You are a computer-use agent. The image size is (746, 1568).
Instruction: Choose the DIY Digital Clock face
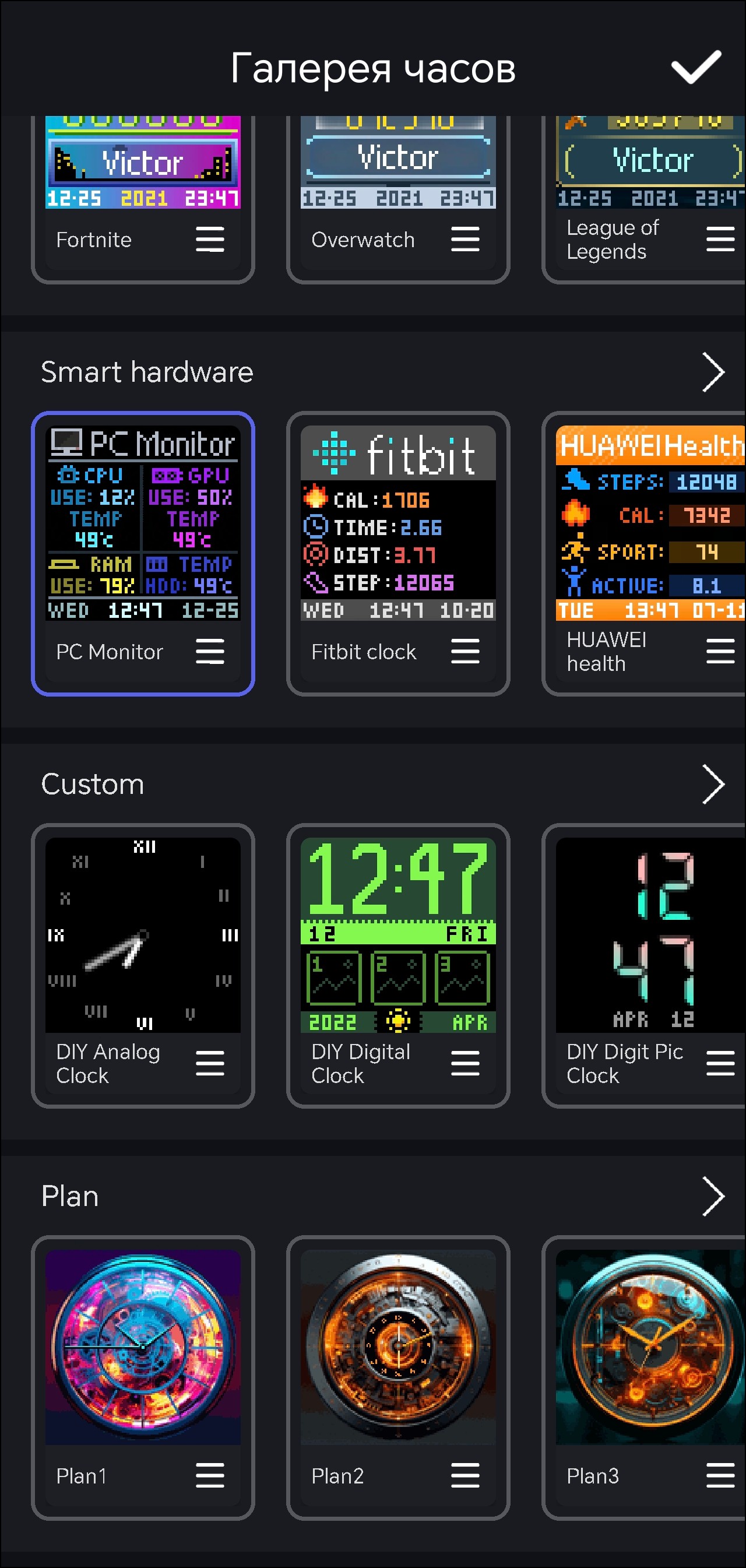click(x=398, y=935)
